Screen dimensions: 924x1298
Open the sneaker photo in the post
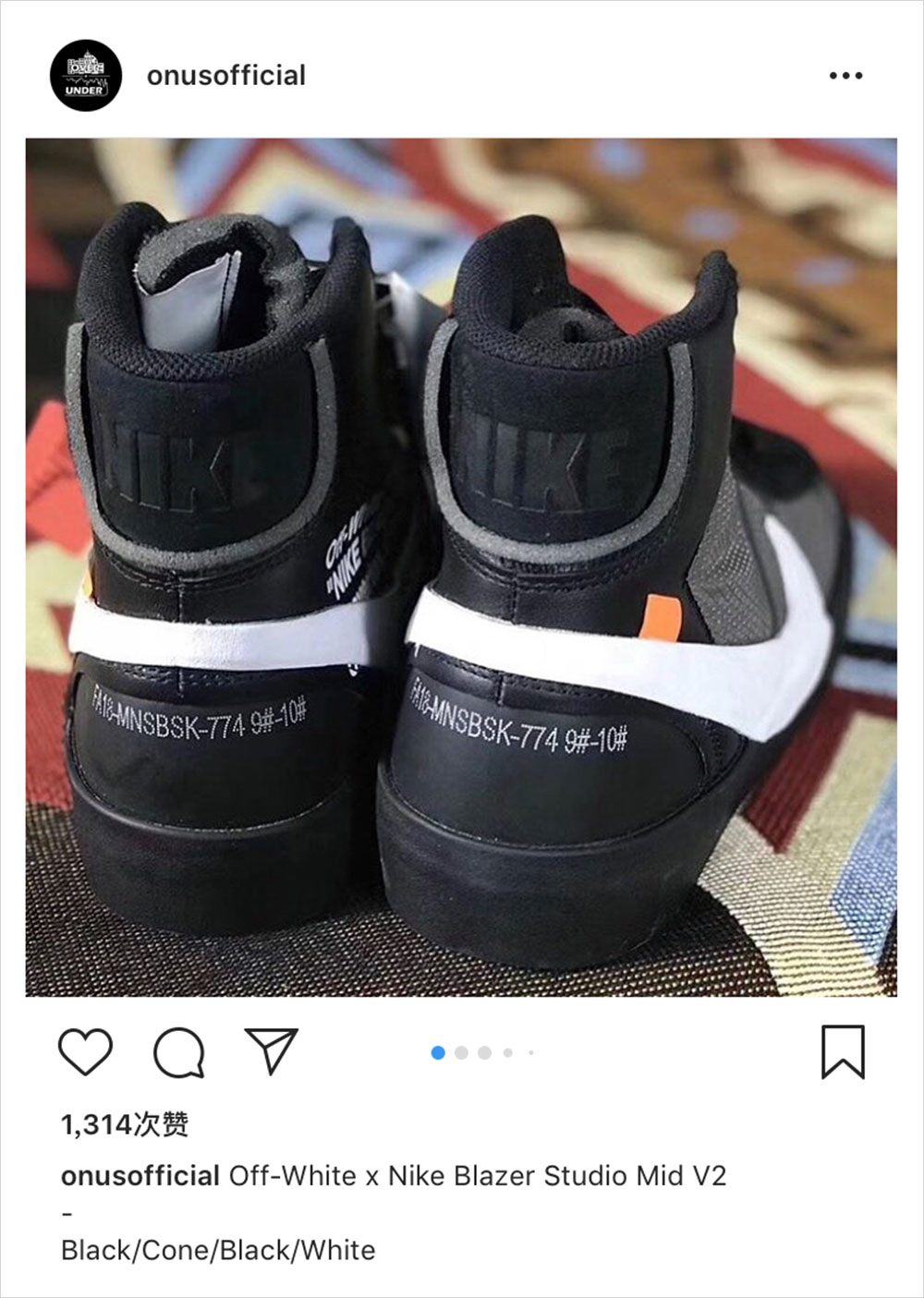(460, 566)
